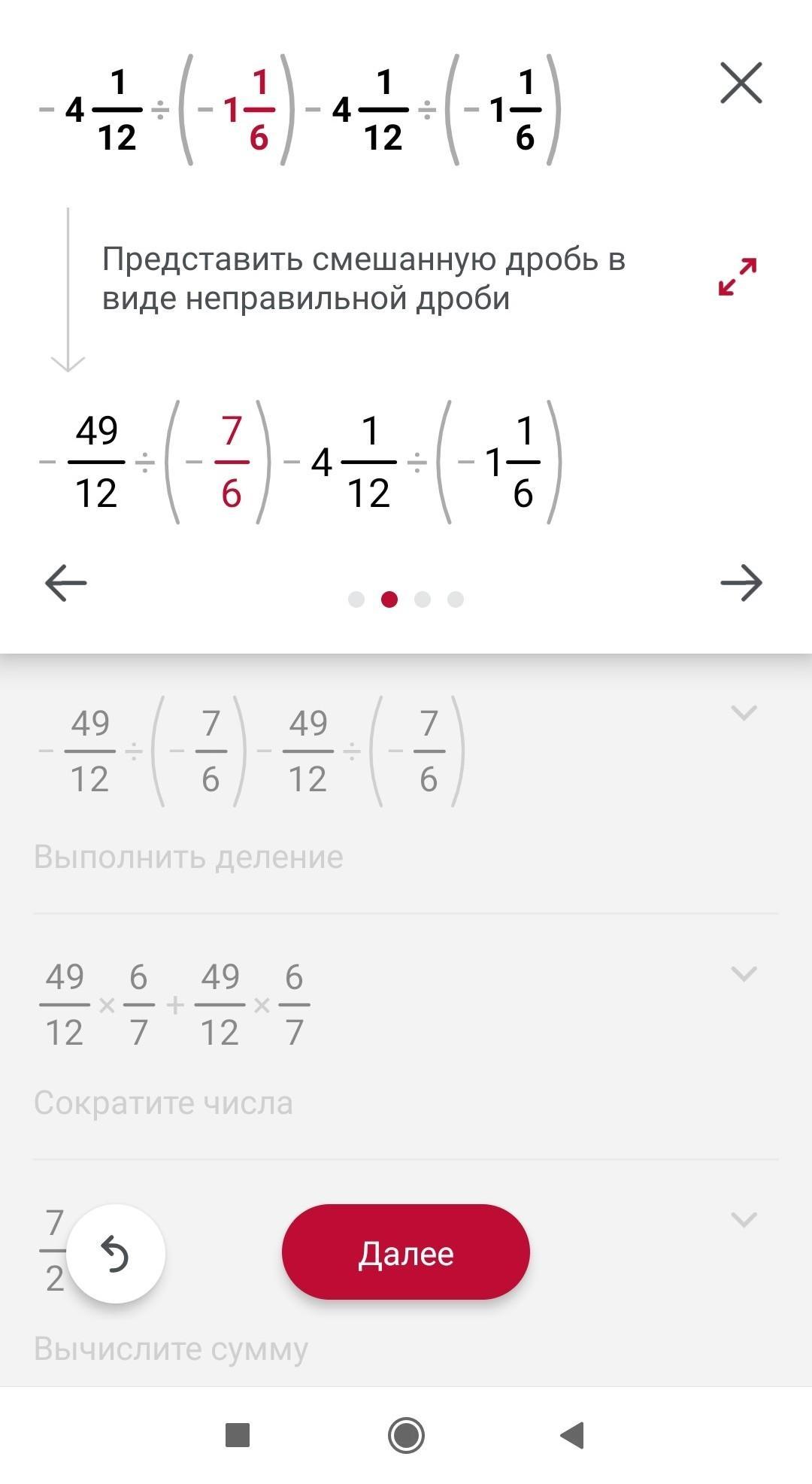812x1484 pixels.
Task: Expand the Выполнить деление step
Action: 744,712
